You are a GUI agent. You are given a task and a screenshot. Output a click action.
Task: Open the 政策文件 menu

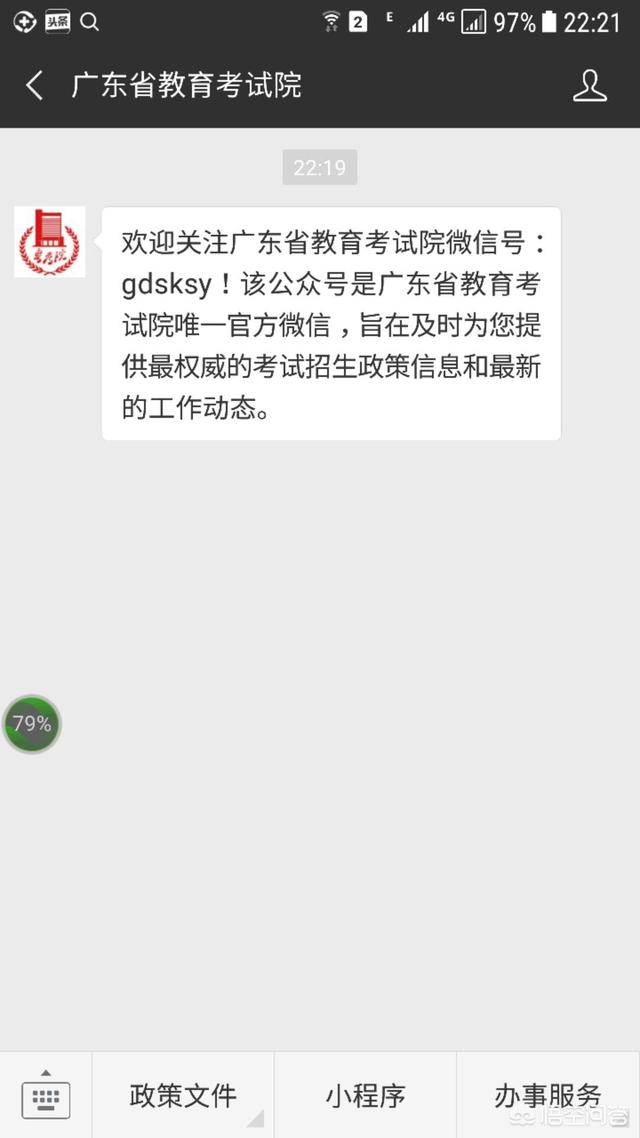point(183,1094)
